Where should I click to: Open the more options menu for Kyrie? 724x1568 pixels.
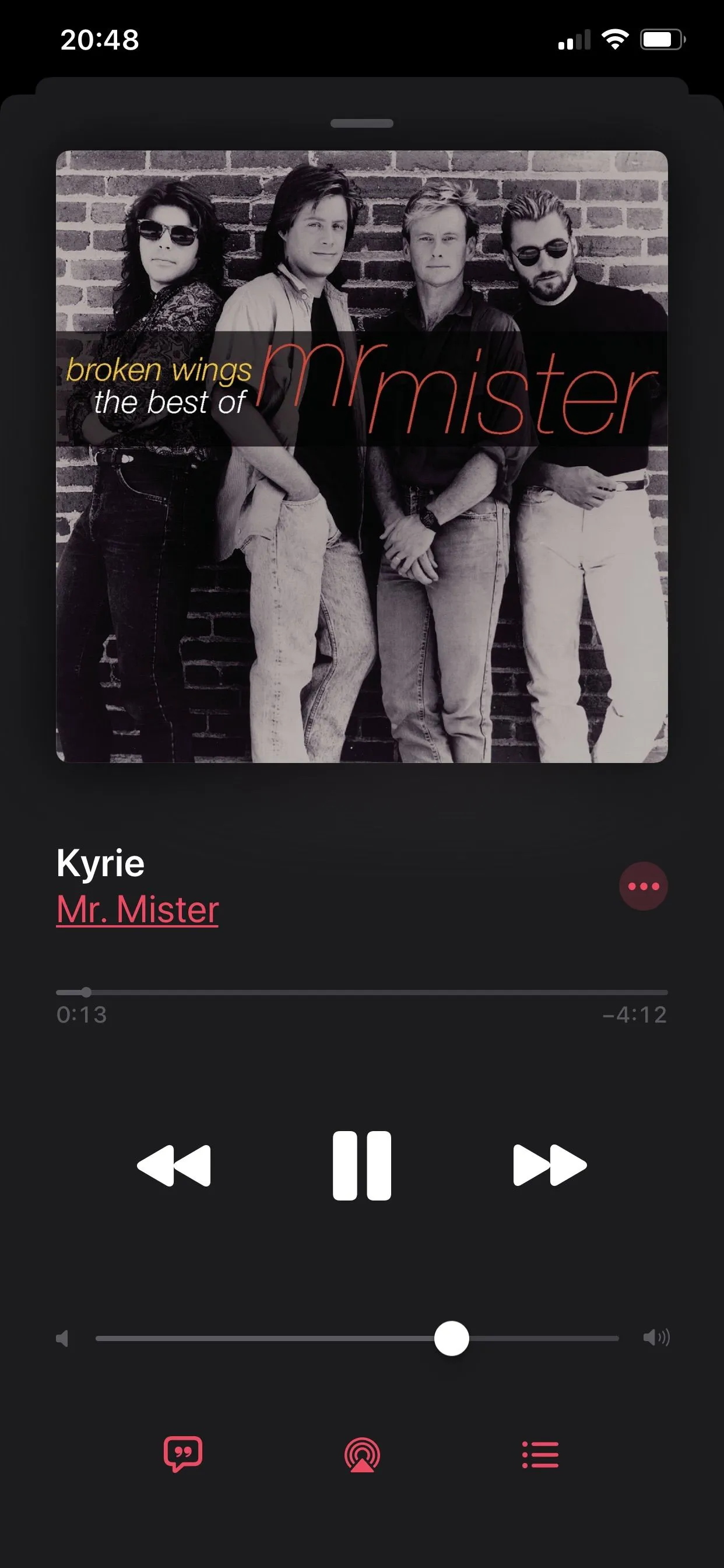coord(643,886)
